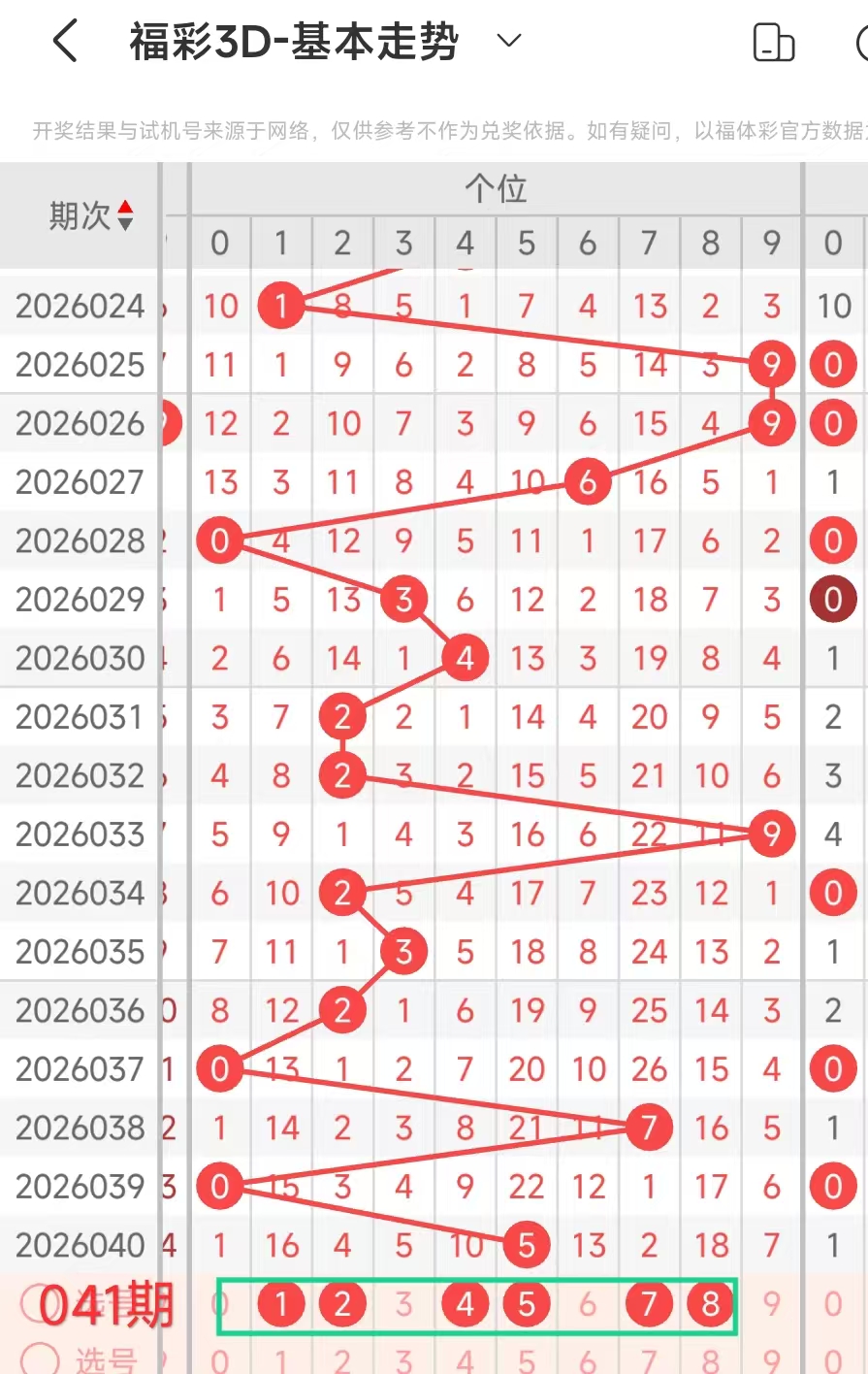
Task: Select number 6 in the 041期 row
Action: pos(588,1304)
